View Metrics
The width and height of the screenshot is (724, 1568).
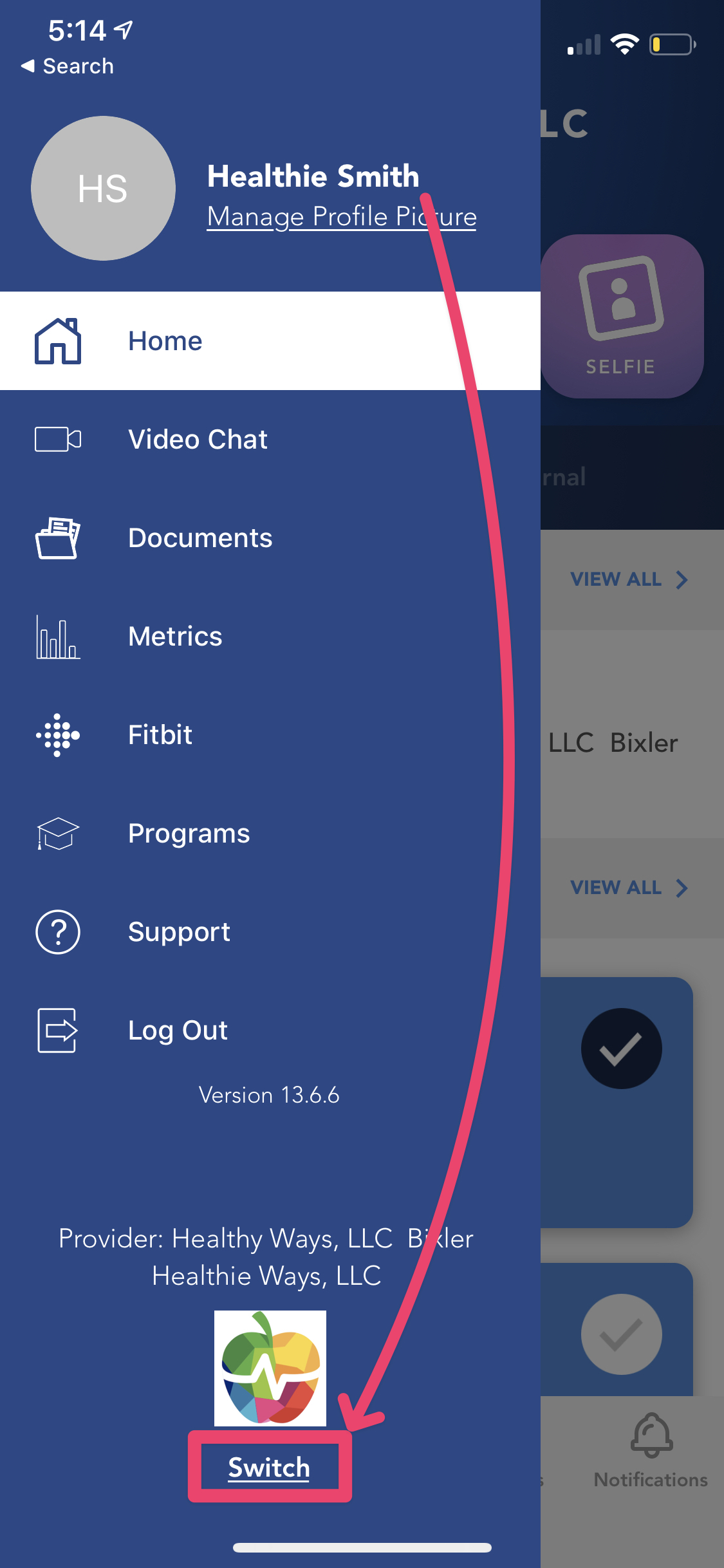(x=270, y=636)
